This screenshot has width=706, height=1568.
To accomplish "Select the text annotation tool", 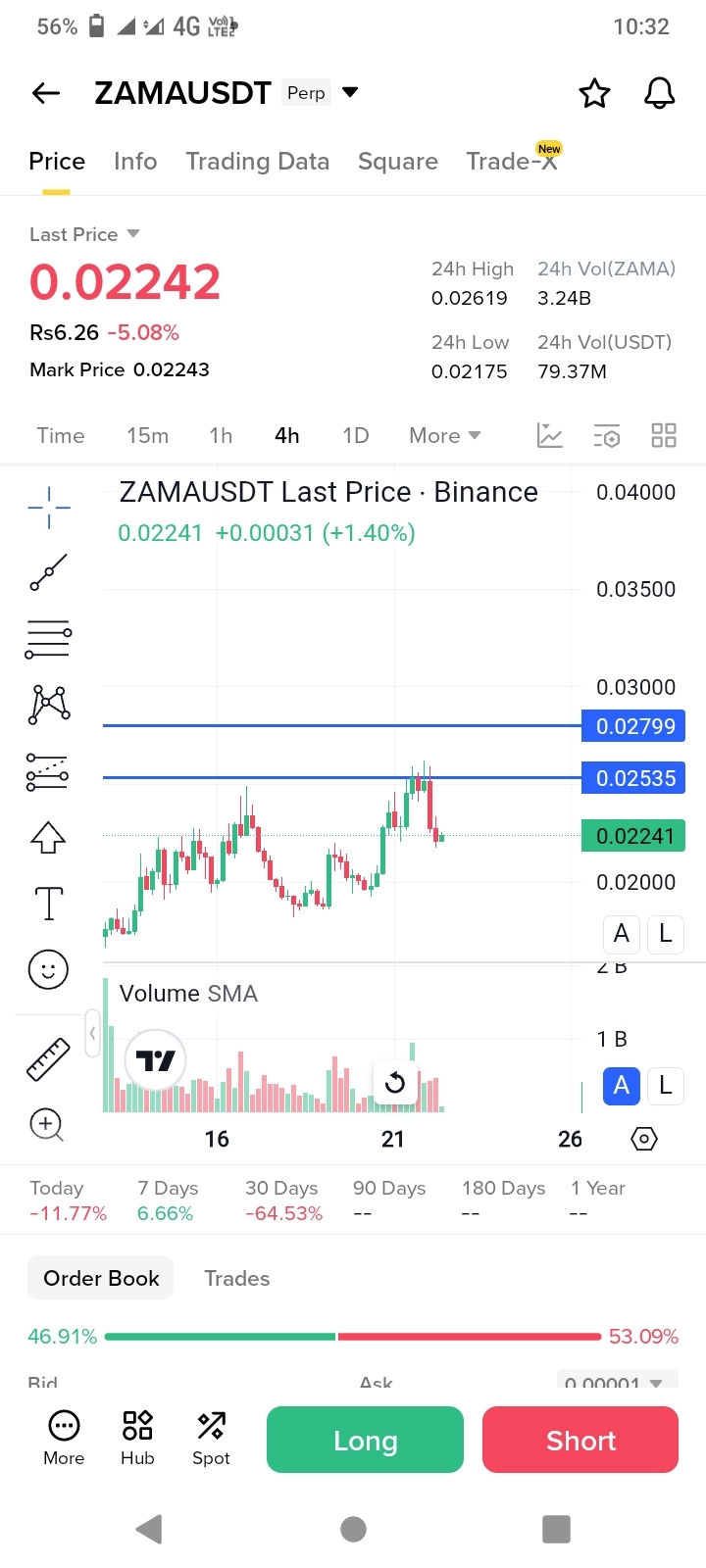I will coord(48,903).
